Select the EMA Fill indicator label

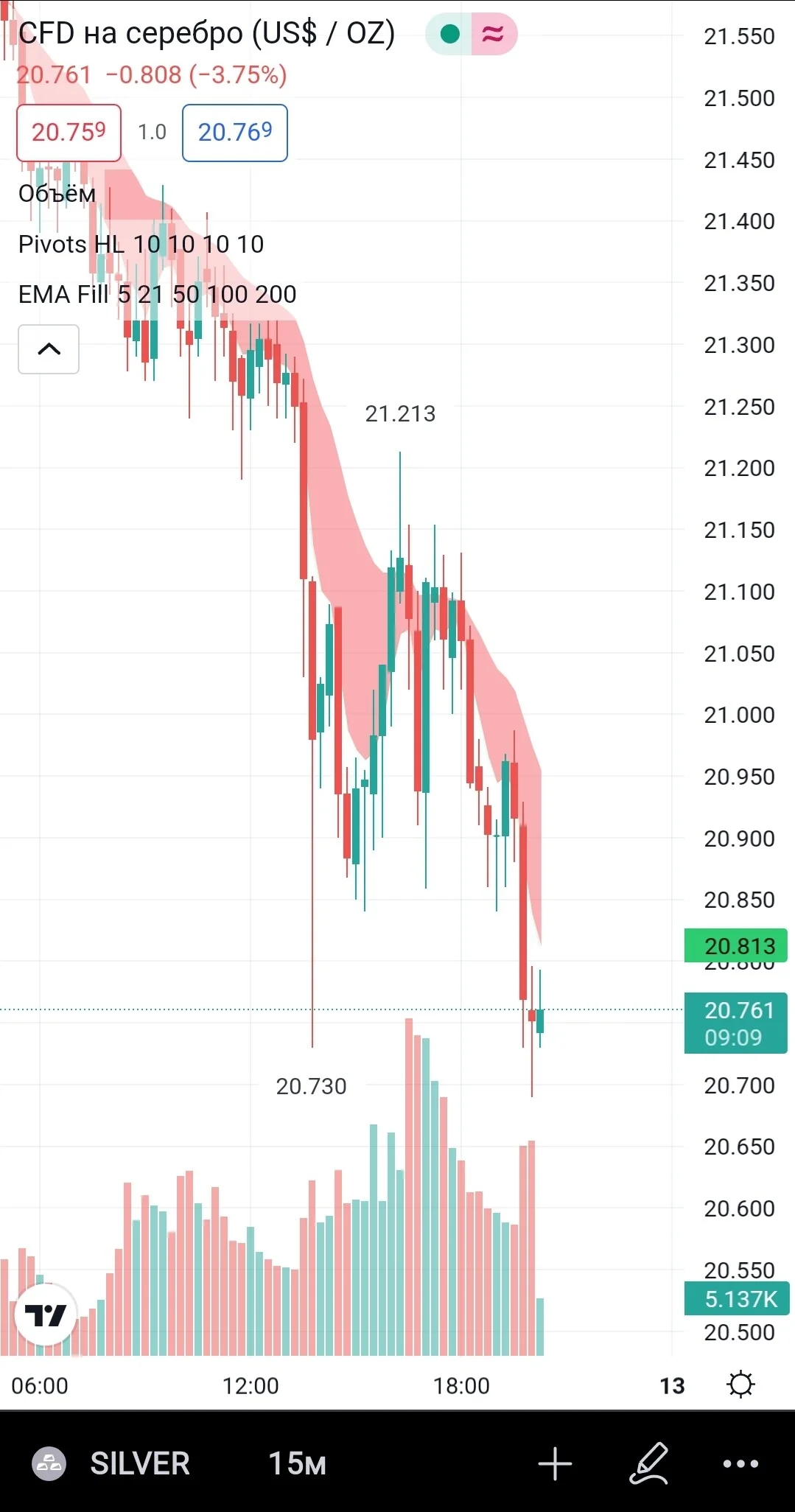157,294
